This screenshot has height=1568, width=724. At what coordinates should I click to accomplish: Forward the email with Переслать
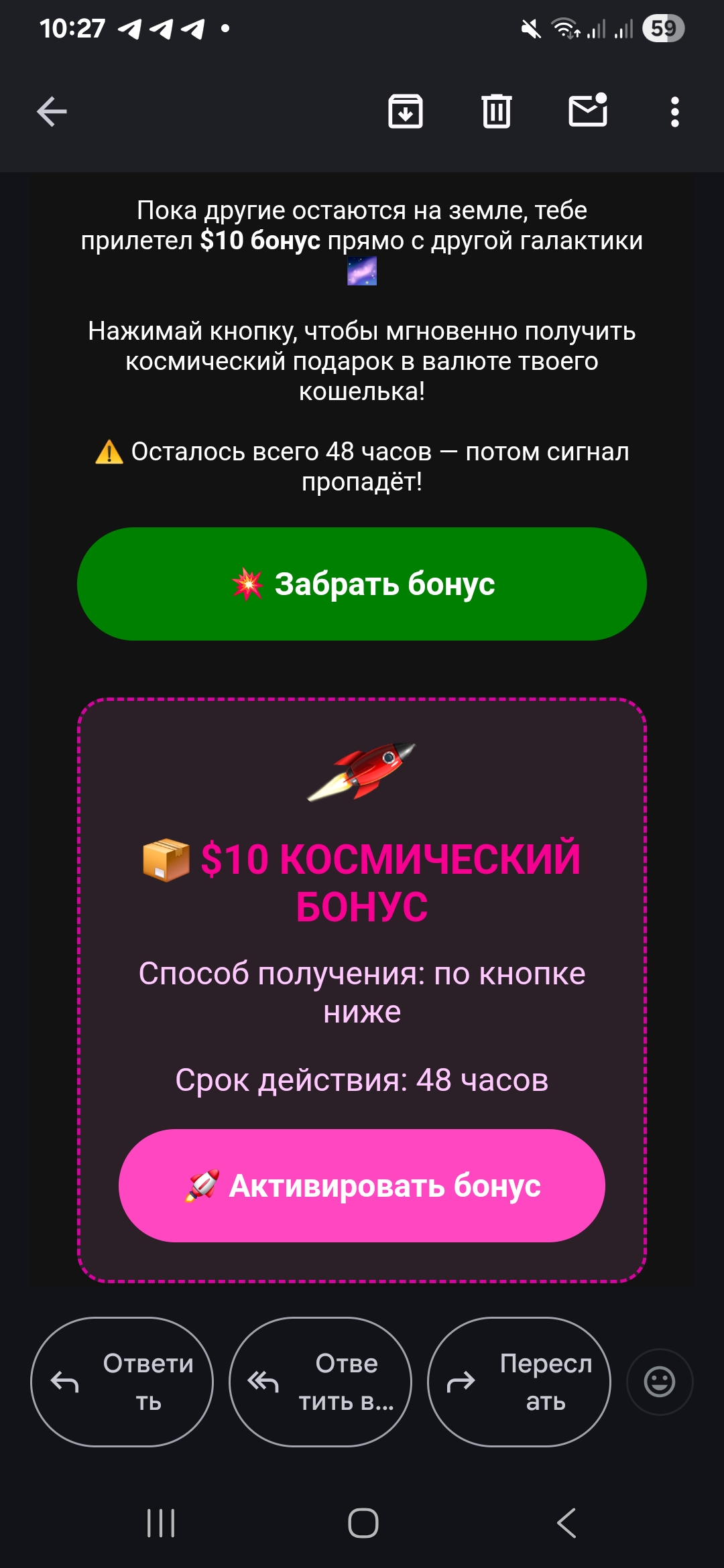coord(519,1382)
